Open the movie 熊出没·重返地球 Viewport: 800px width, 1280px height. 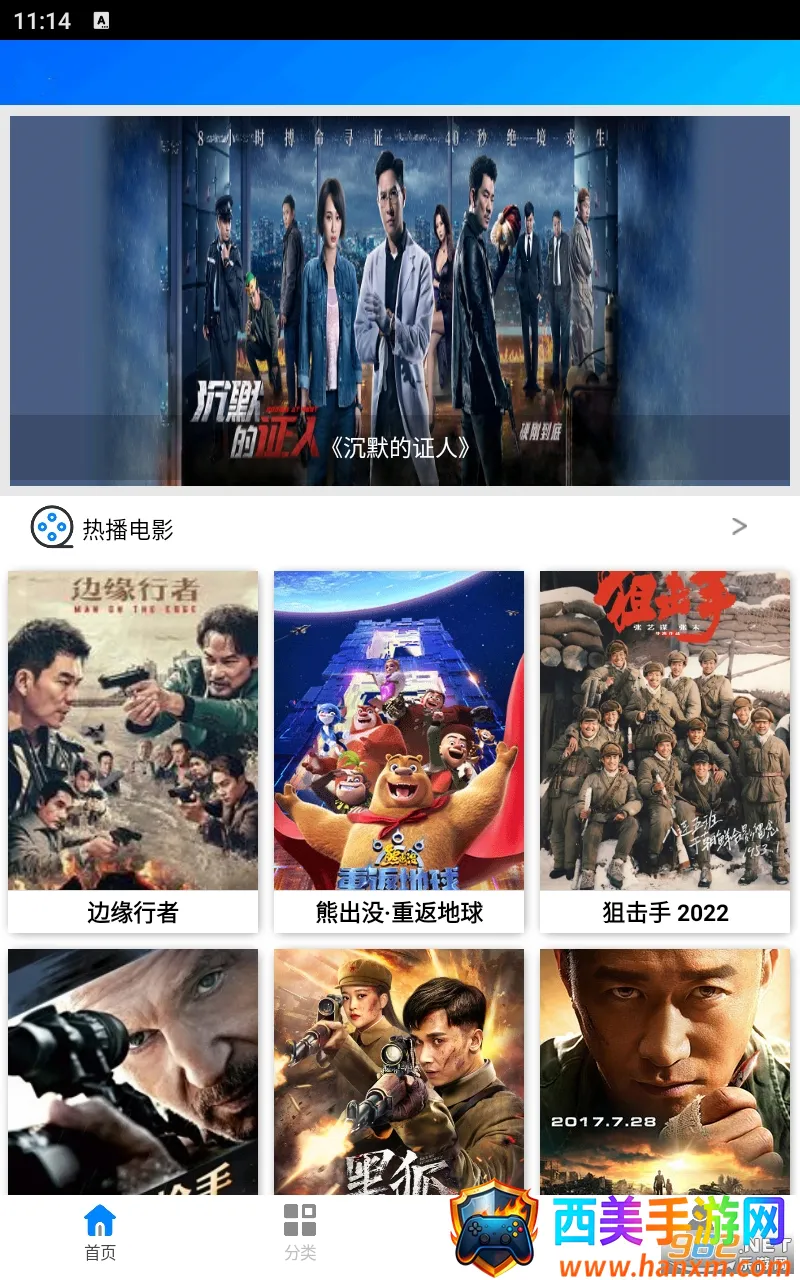point(399,750)
